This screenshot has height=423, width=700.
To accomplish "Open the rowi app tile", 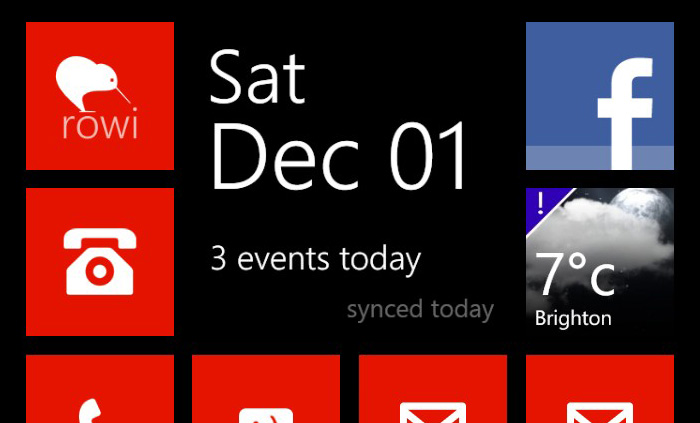I will [x=99, y=96].
